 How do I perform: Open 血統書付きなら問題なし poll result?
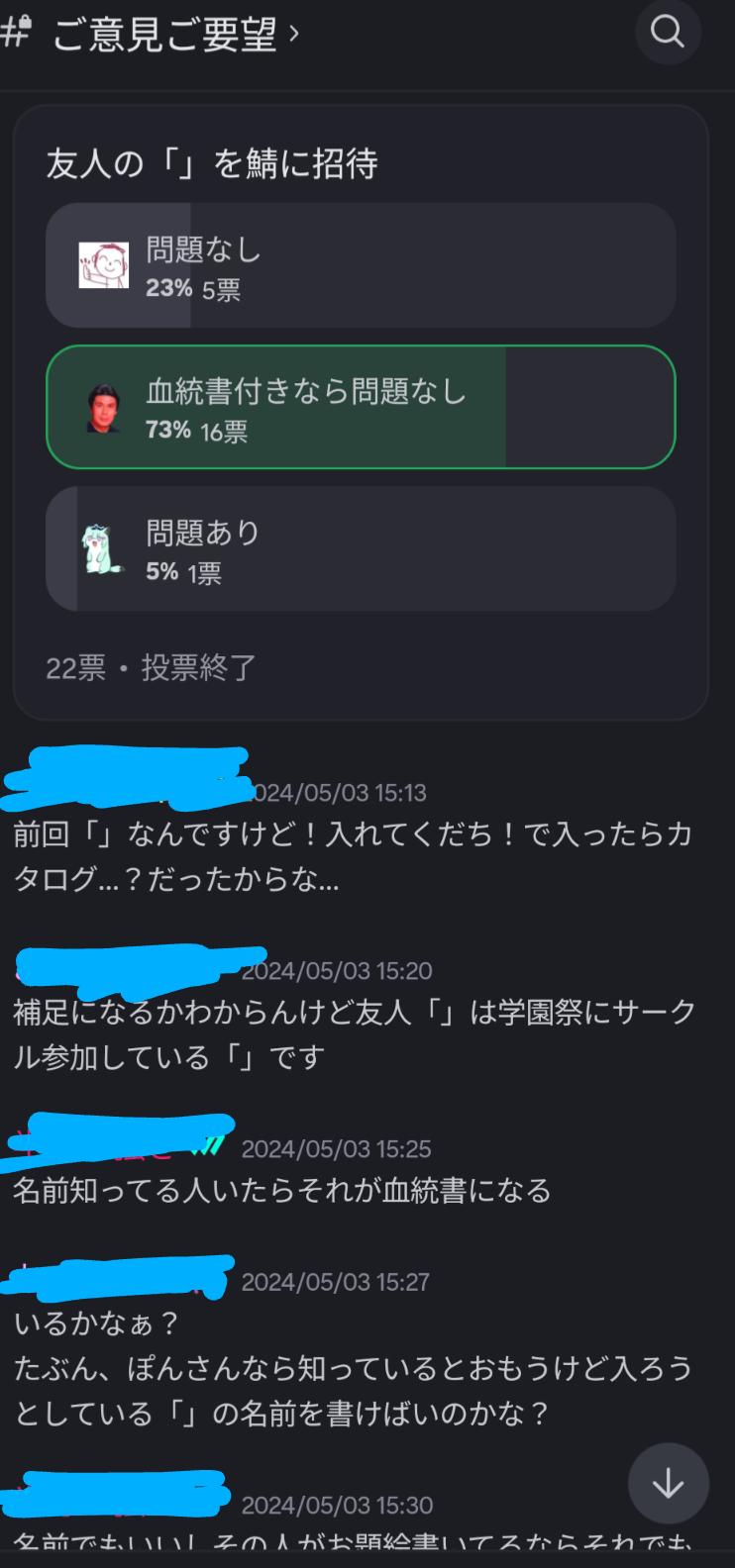pyautogui.click(x=361, y=407)
